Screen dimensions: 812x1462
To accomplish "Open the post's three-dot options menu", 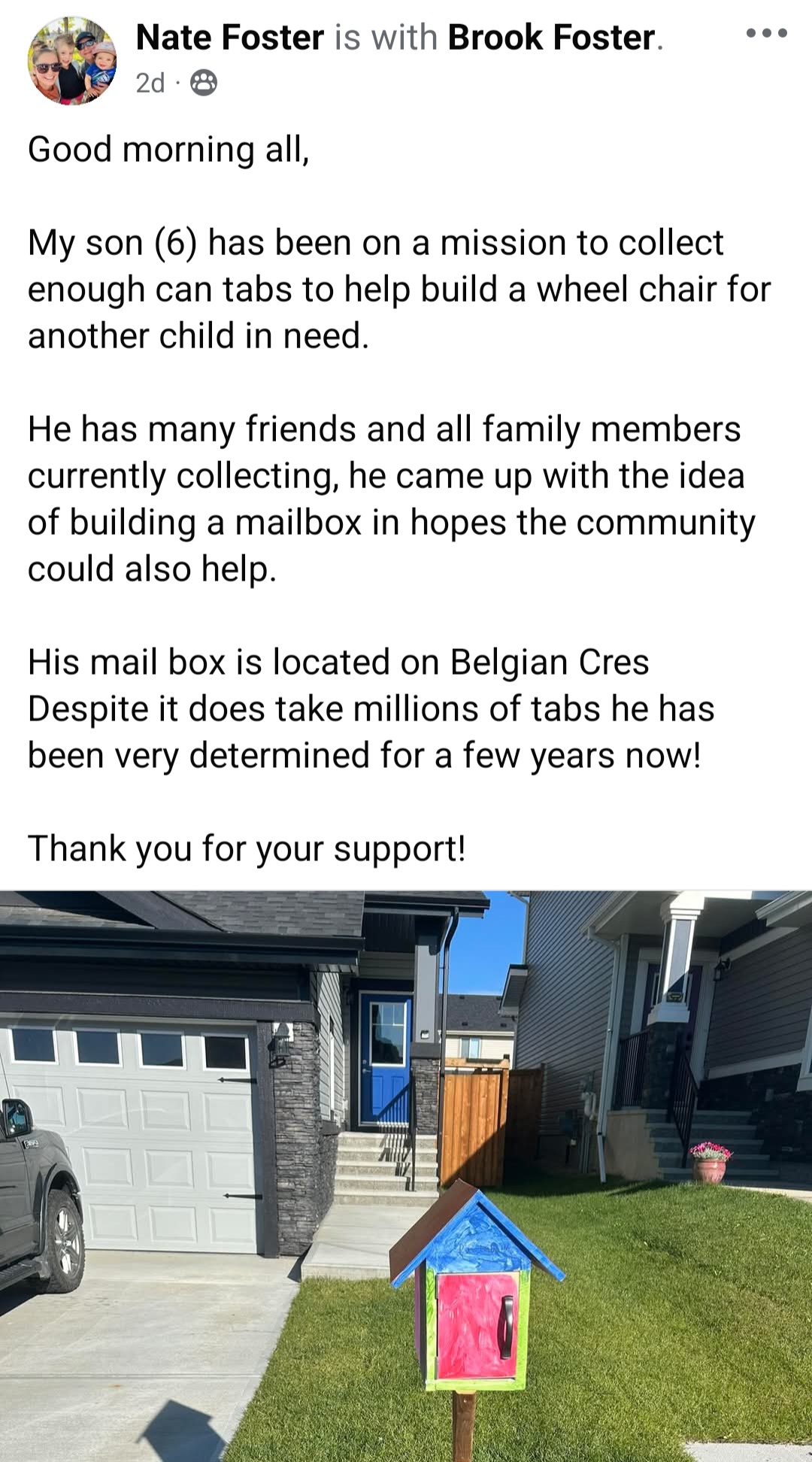I will (x=766, y=33).
